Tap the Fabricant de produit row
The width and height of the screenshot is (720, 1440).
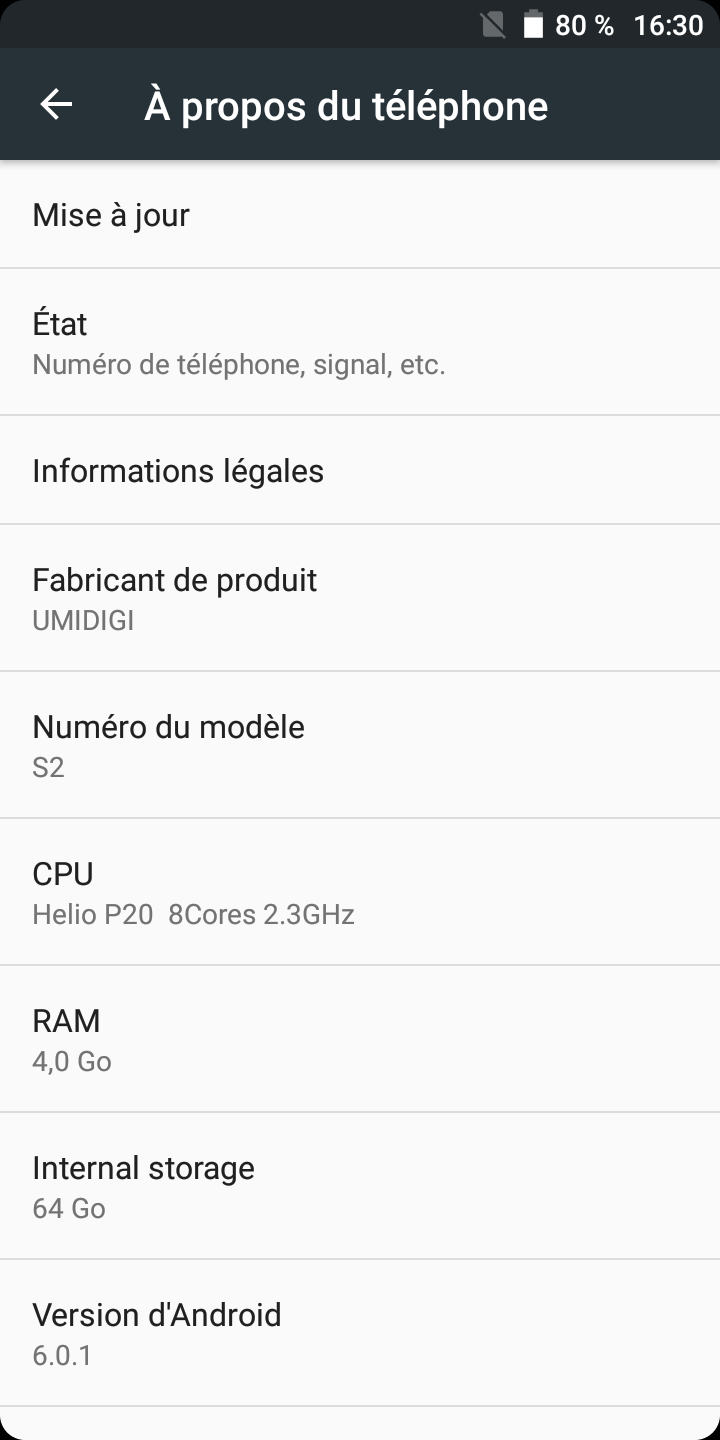(x=360, y=598)
